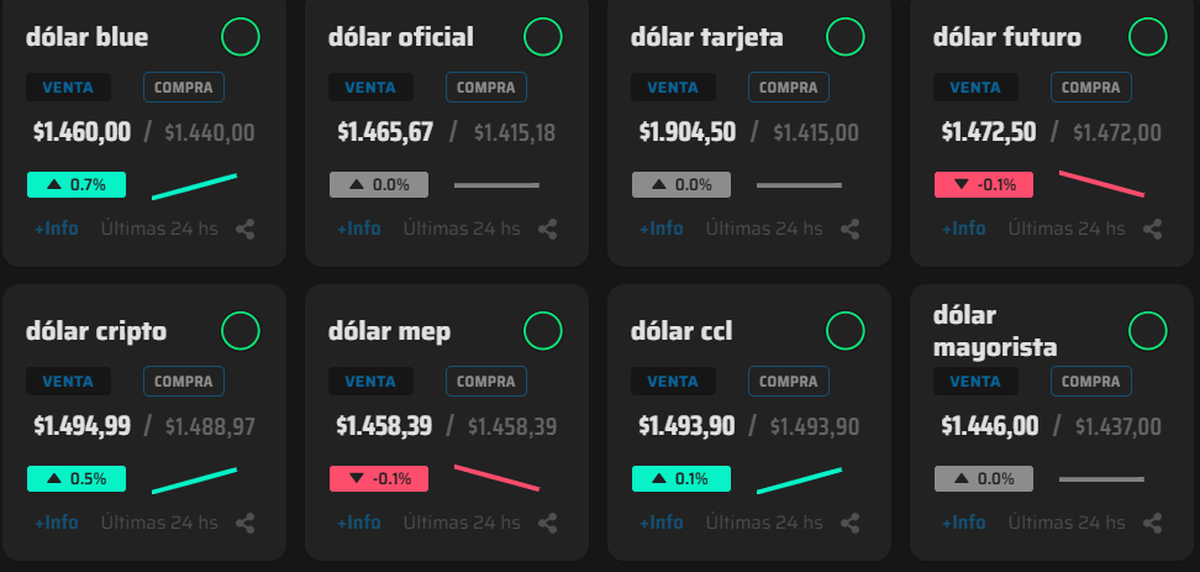Share the dólar futuro quote
1200x572 pixels.
pos(1152,230)
